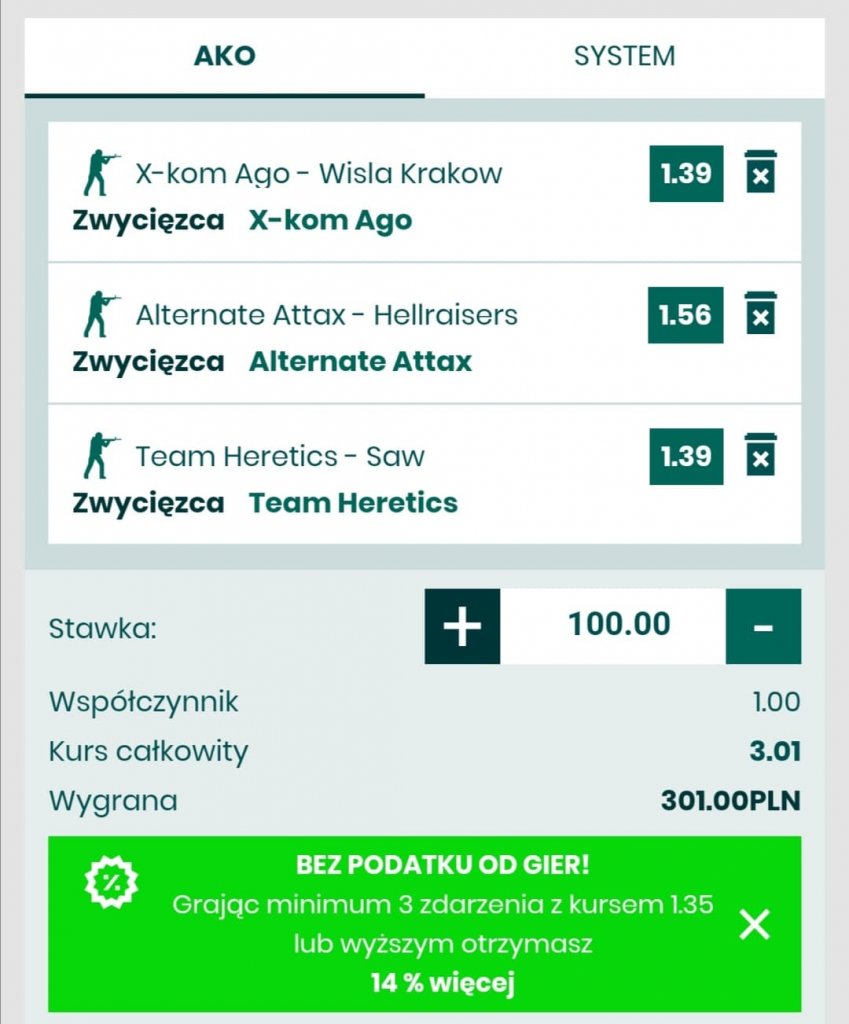Delete the X-kom Ago - Wisla Krakow bet
Screen dimensions: 849x1024
pyautogui.click(x=760, y=173)
